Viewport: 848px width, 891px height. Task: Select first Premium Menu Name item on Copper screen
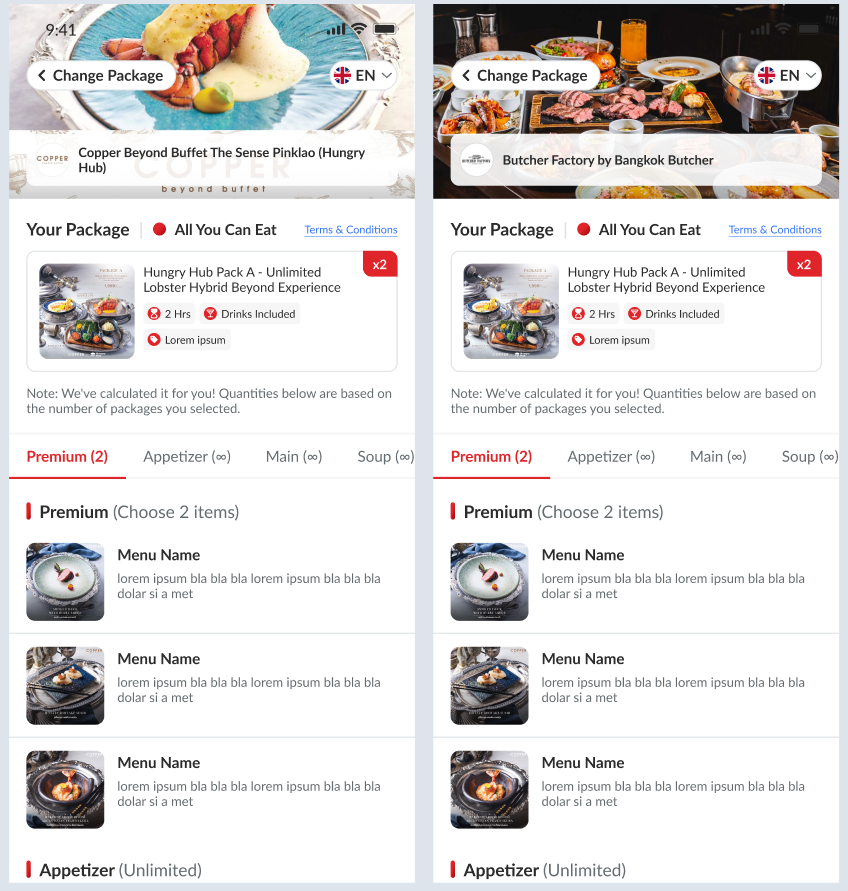click(212, 581)
